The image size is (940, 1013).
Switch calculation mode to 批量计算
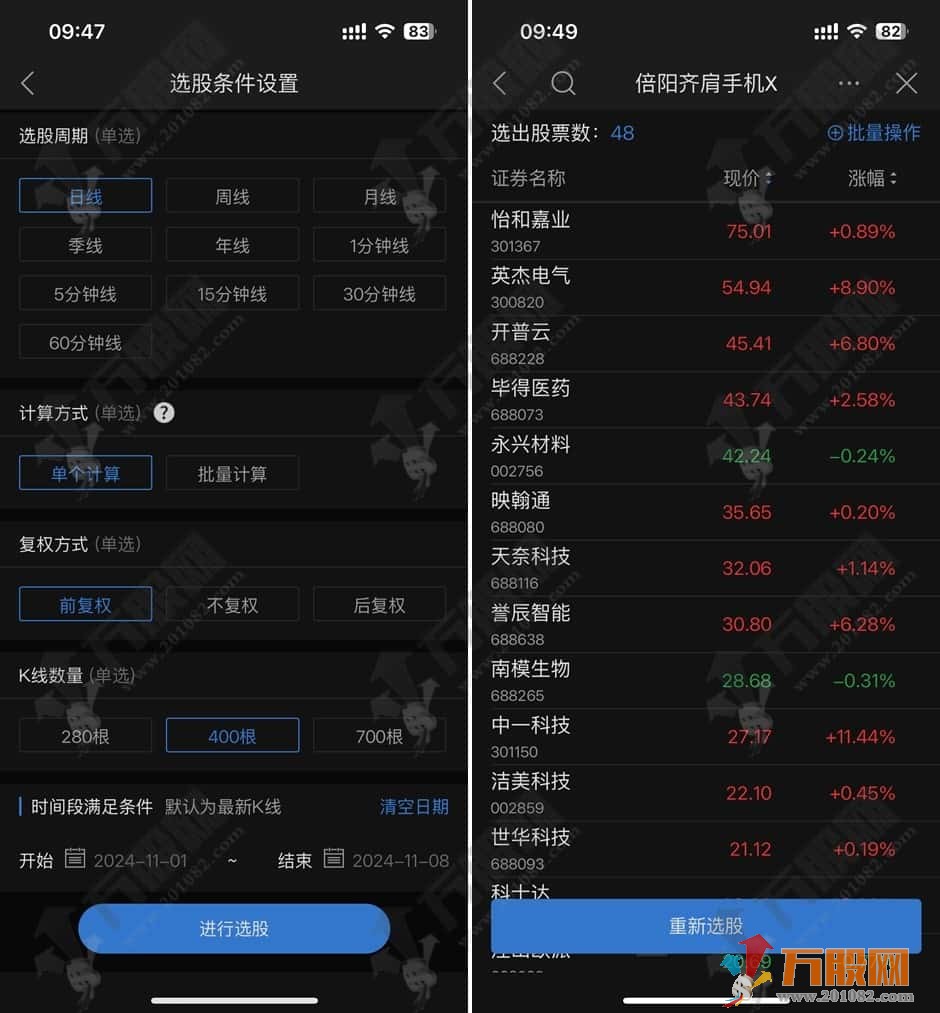pyautogui.click(x=232, y=473)
